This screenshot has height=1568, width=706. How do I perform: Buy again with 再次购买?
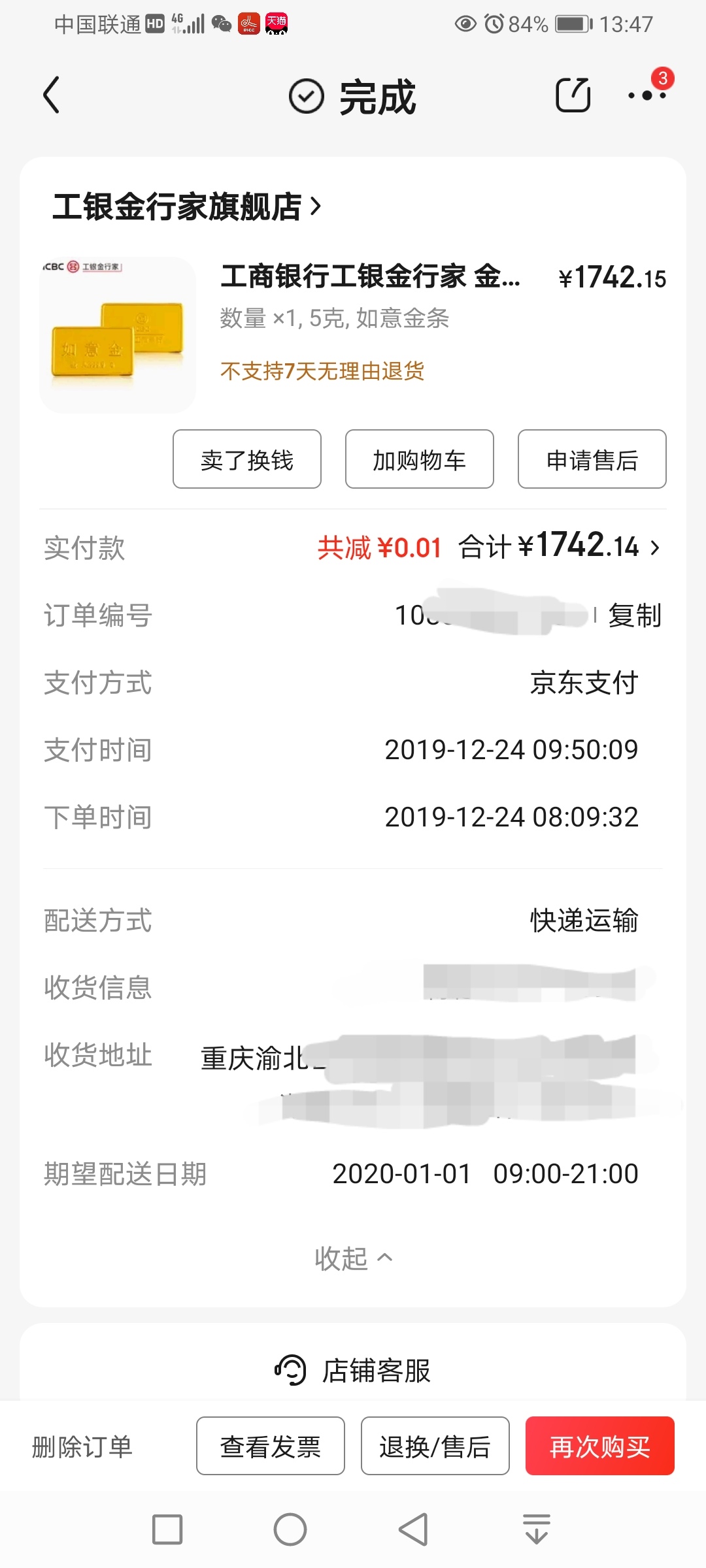(x=600, y=1446)
